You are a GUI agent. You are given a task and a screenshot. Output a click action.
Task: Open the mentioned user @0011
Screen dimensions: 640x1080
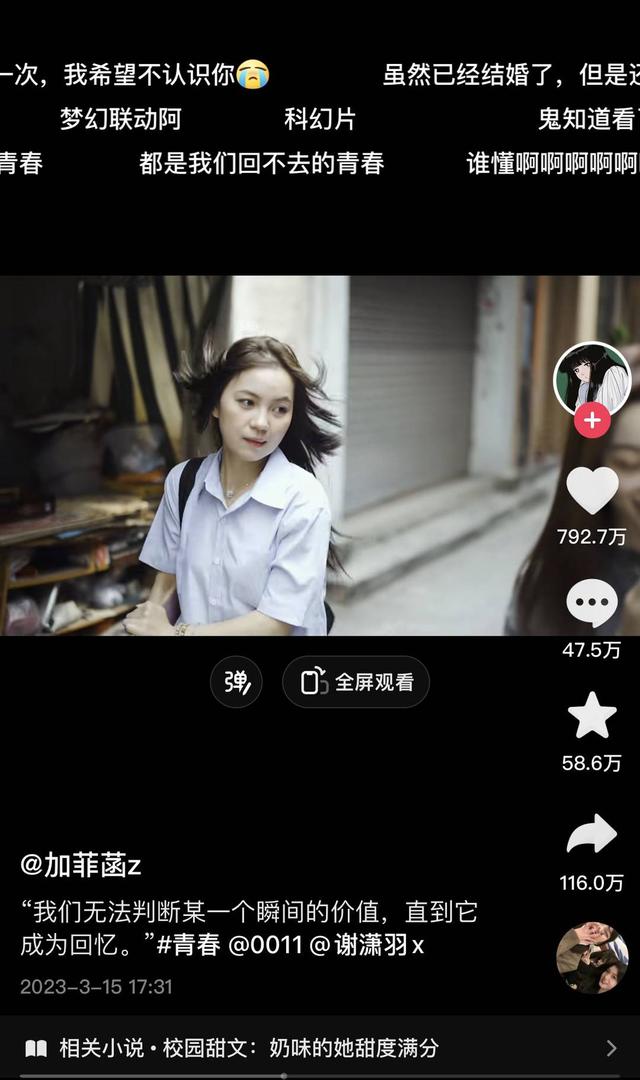point(266,945)
